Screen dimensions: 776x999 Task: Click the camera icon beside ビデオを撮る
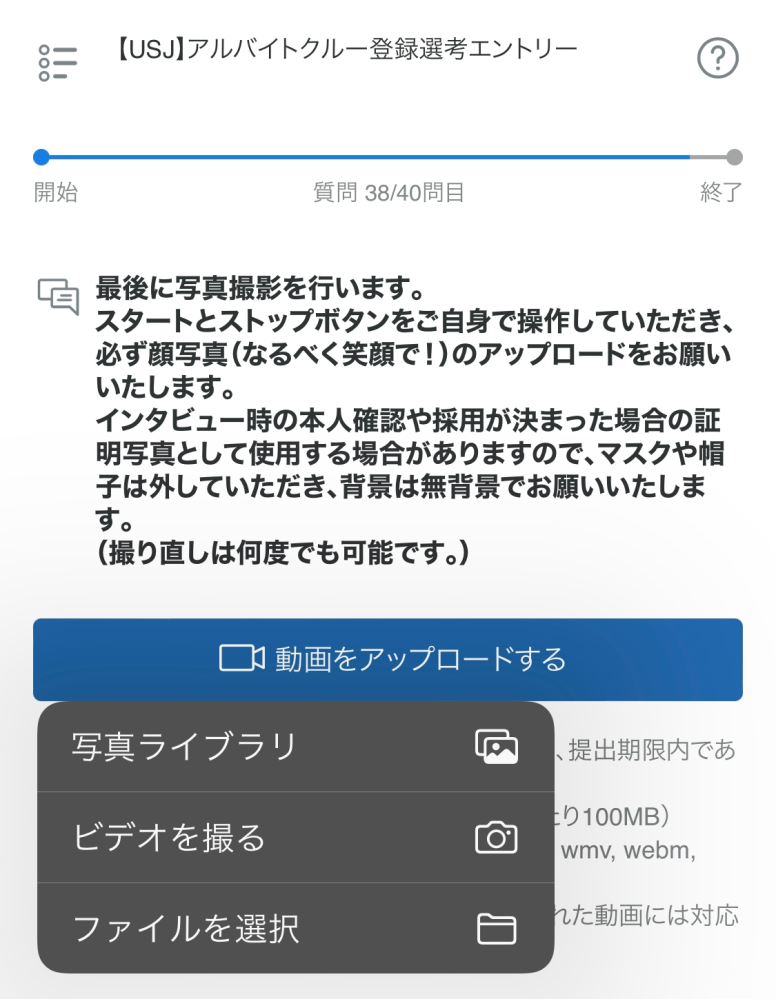(x=502, y=838)
